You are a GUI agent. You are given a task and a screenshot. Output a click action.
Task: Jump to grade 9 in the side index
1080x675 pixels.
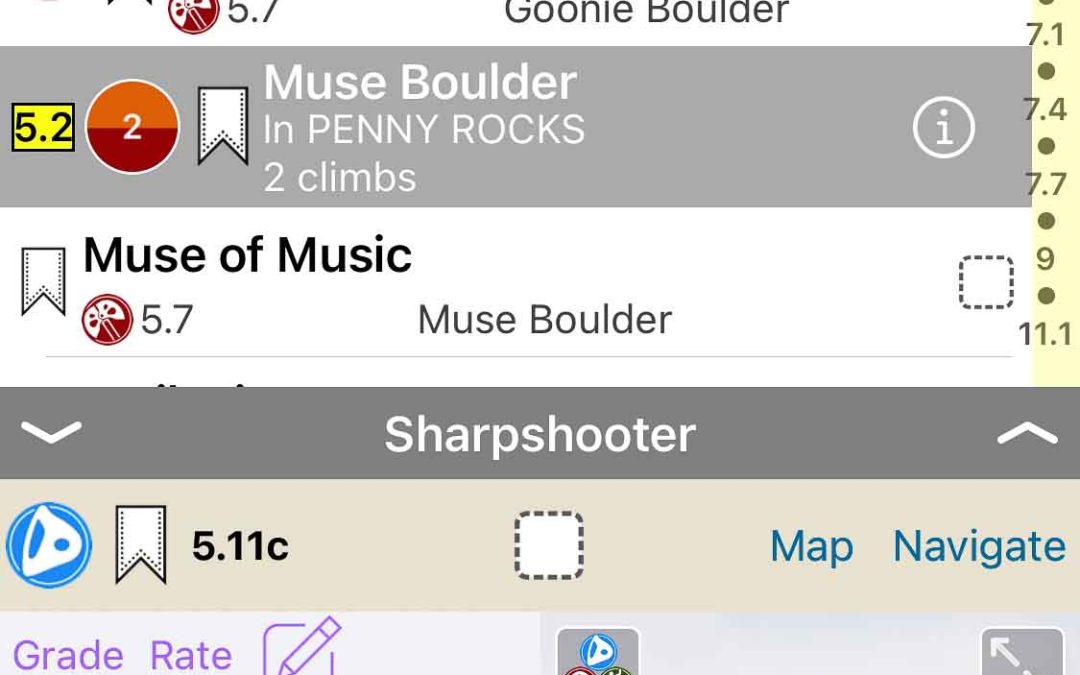pos(1045,259)
